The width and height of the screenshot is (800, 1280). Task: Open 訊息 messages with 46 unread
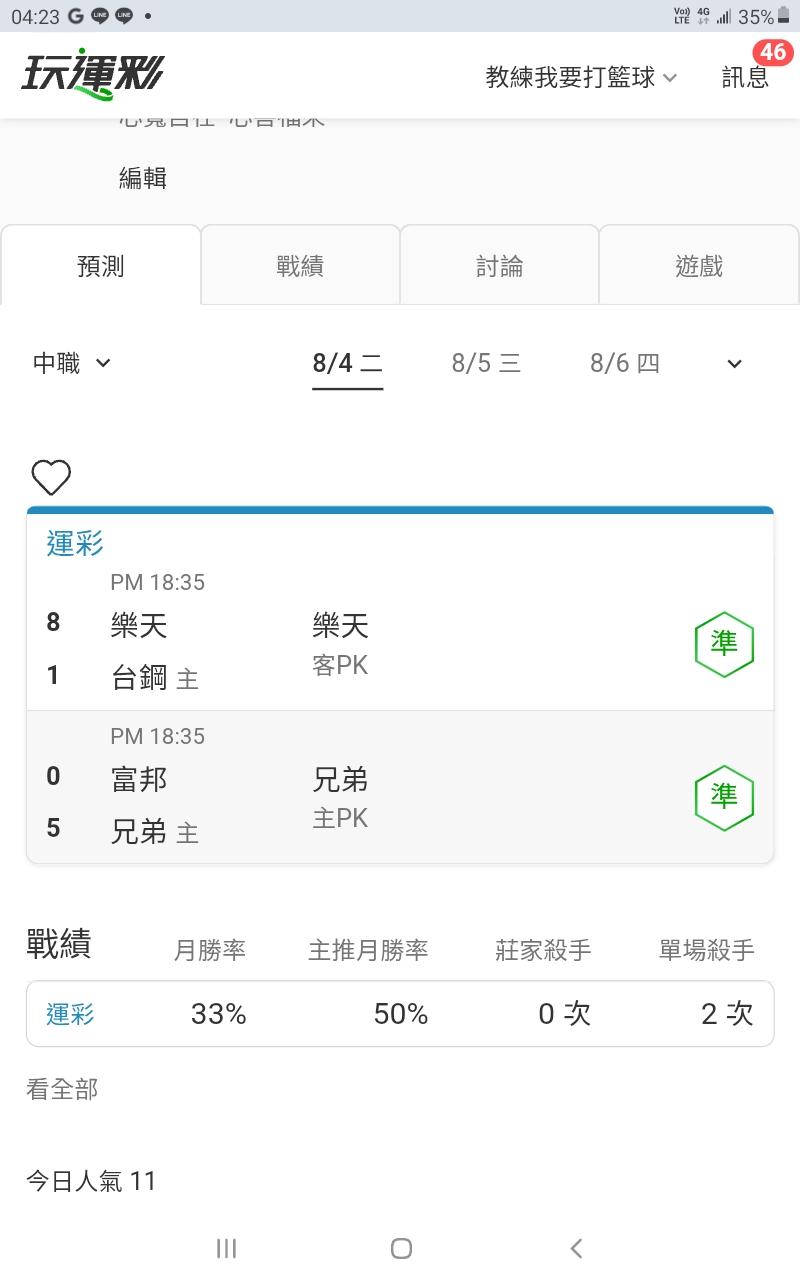tap(746, 77)
